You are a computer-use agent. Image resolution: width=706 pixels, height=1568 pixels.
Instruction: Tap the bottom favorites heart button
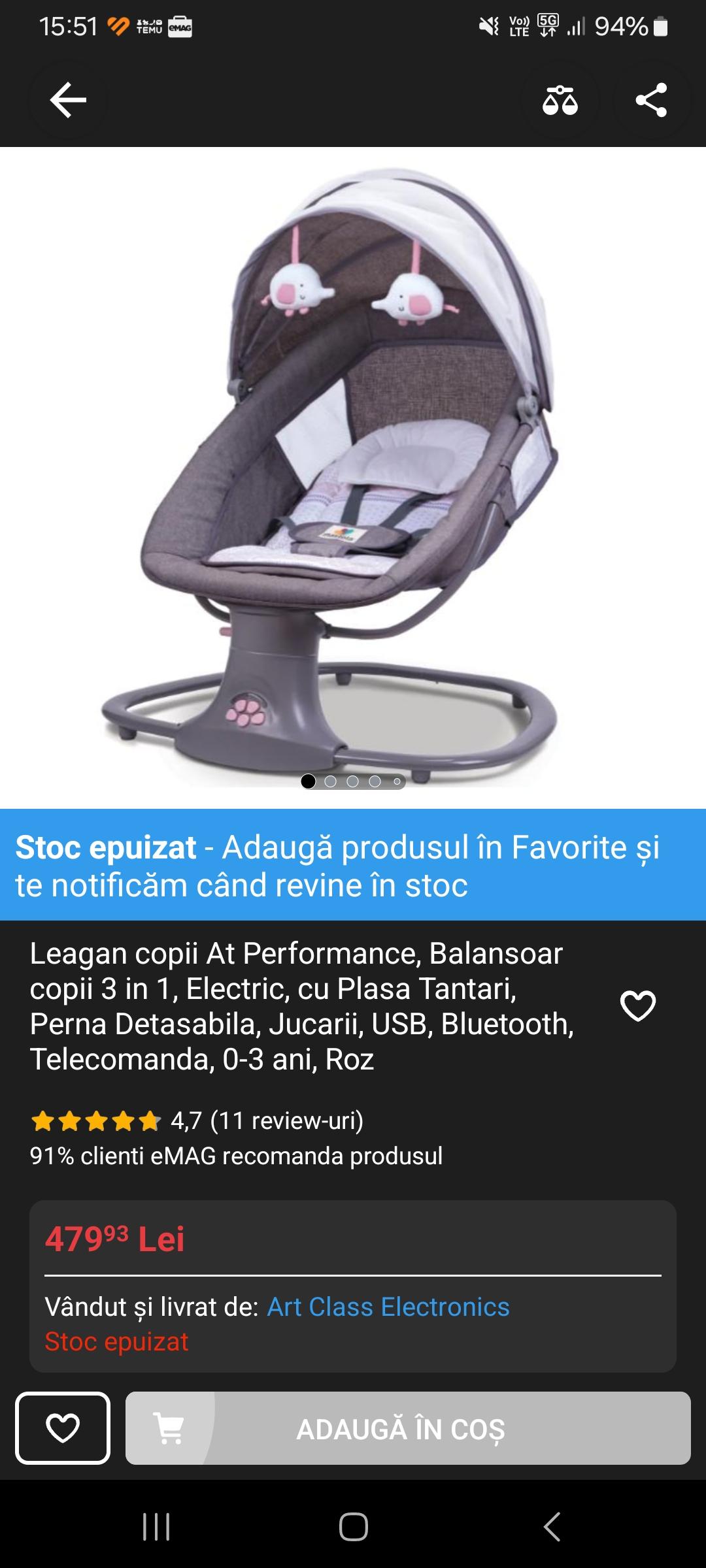(x=63, y=1428)
